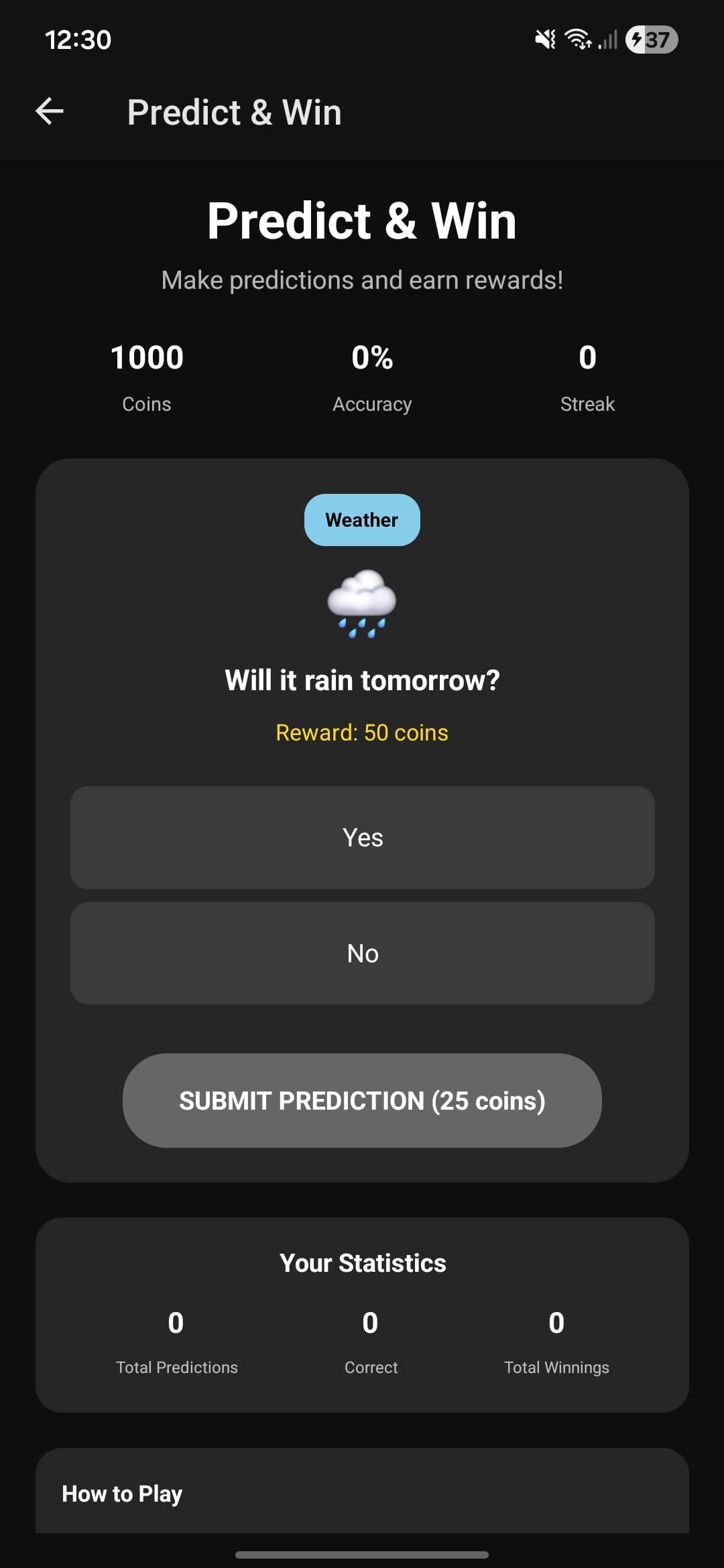
Task: Tap the Accuracy stat label
Action: coord(372,403)
